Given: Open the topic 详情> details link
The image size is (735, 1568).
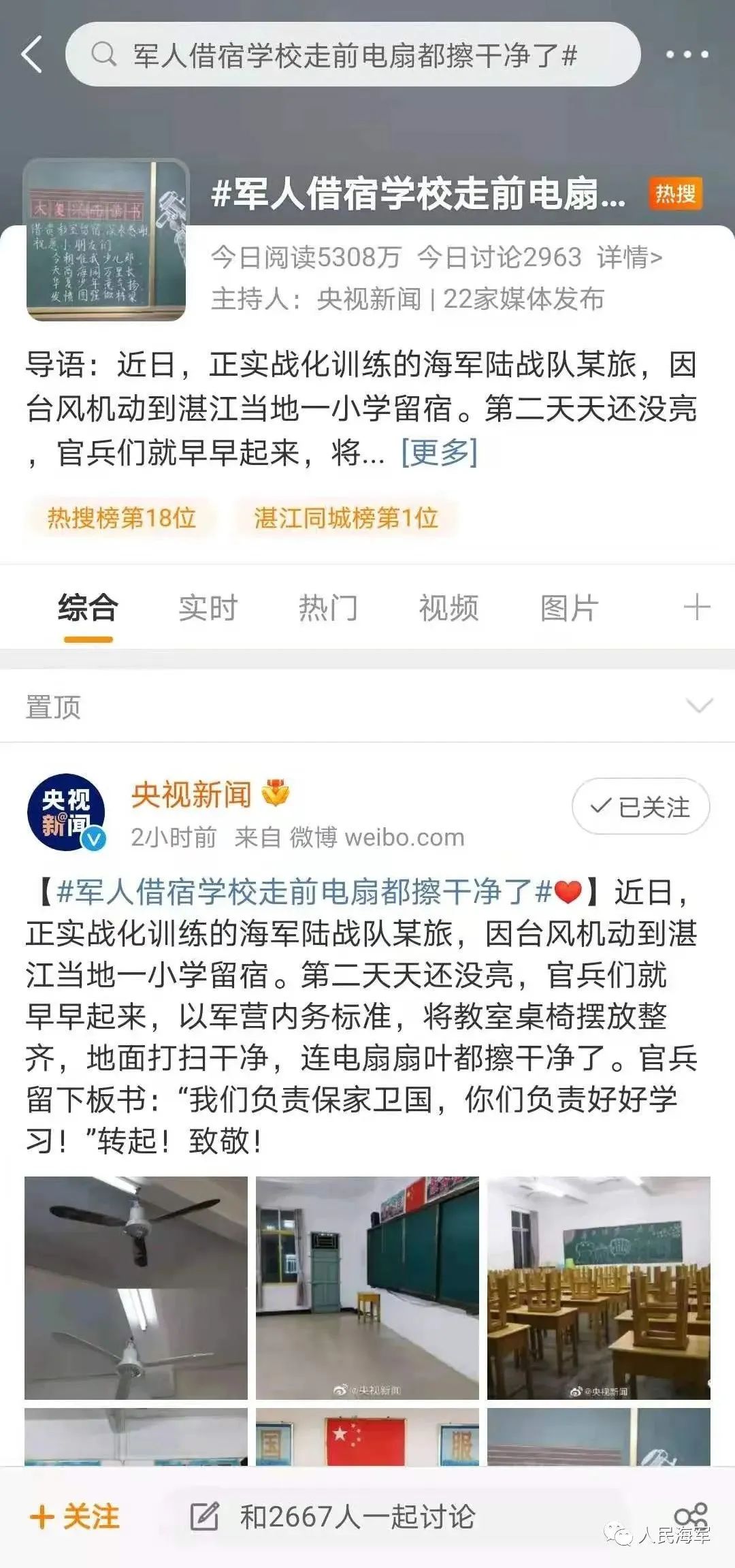Looking at the screenshot, I should point(630,257).
